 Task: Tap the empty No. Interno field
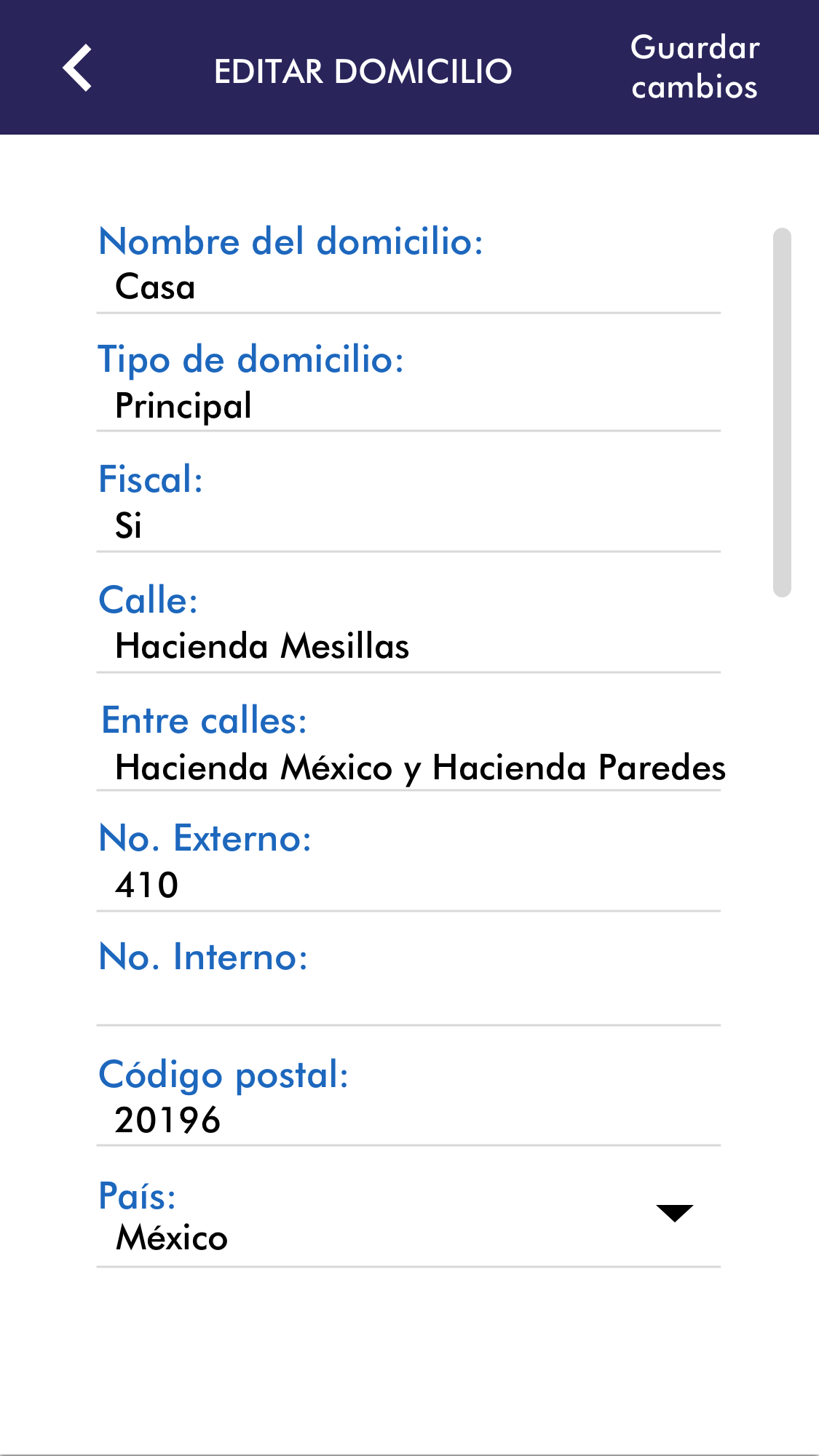(x=408, y=1001)
